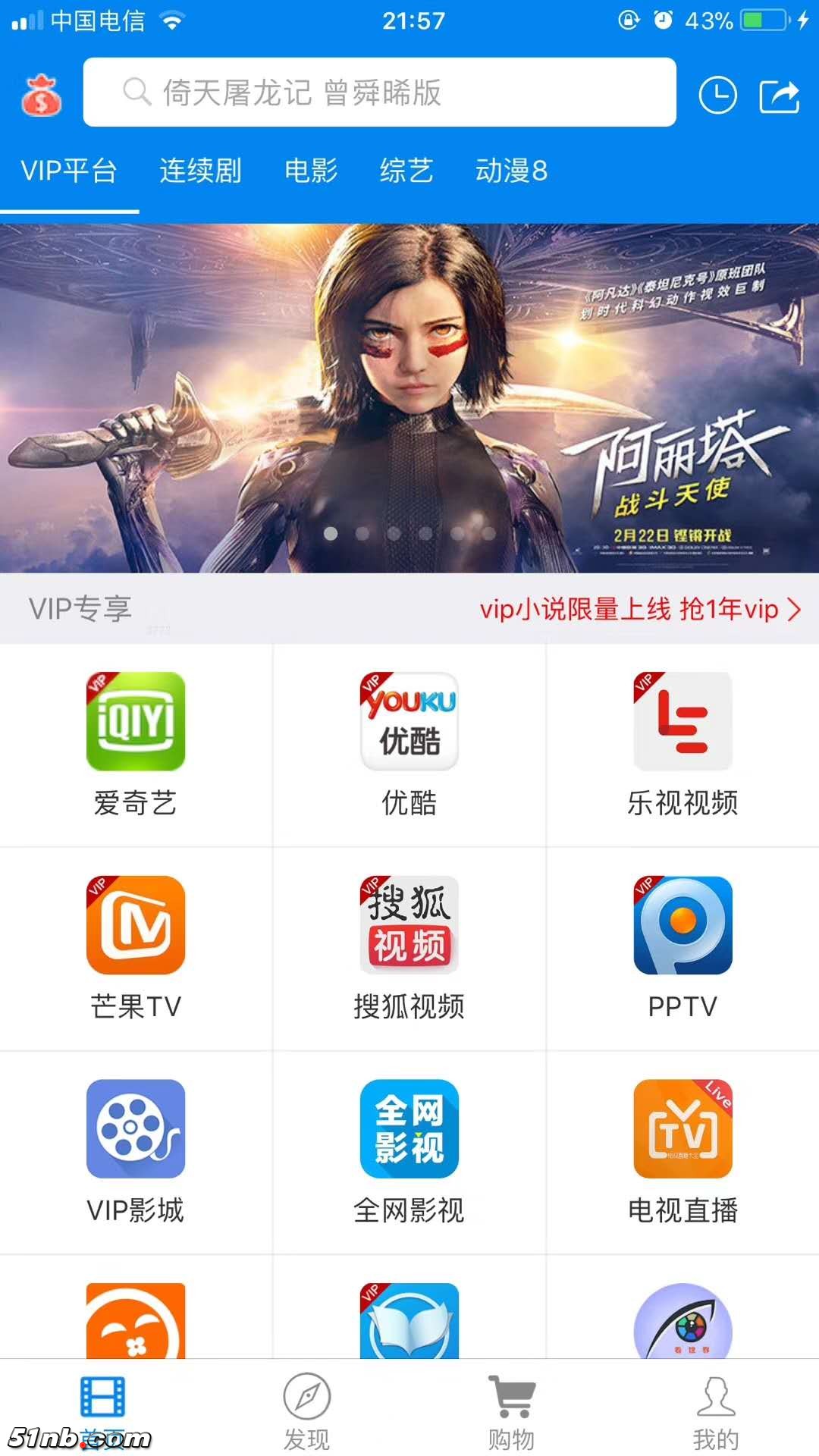Image resolution: width=819 pixels, height=1456 pixels.
Task: Open the 优酷 YOUKU icon
Action: 409,722
